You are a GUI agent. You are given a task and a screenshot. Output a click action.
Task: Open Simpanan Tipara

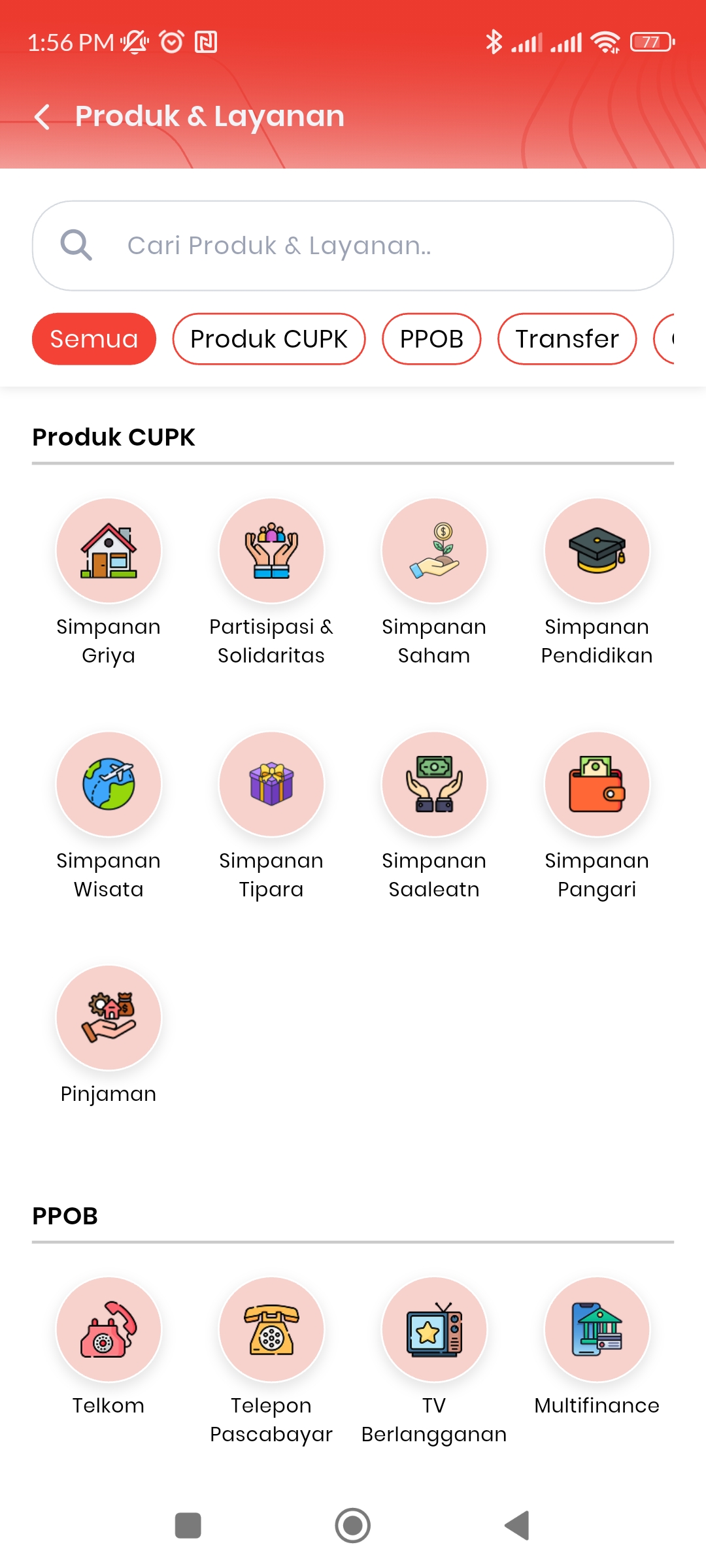[271, 815]
